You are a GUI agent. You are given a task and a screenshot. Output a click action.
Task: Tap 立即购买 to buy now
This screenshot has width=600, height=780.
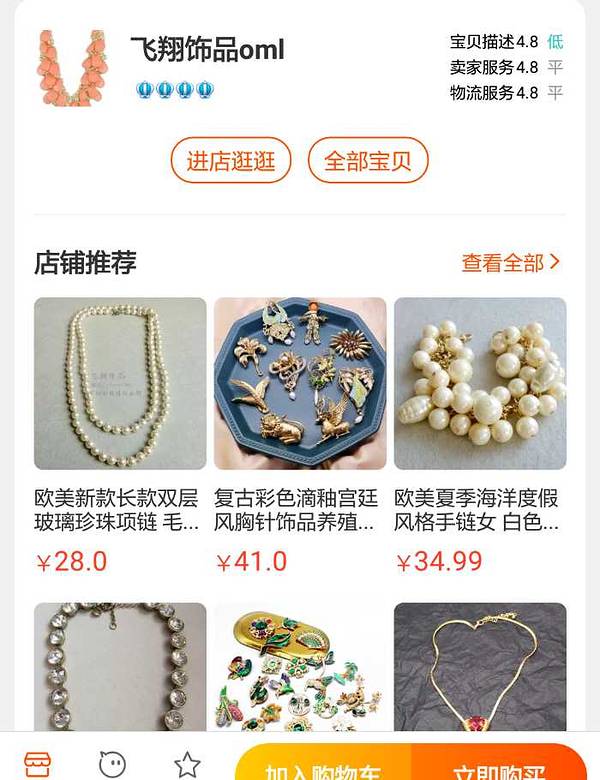click(x=498, y=765)
